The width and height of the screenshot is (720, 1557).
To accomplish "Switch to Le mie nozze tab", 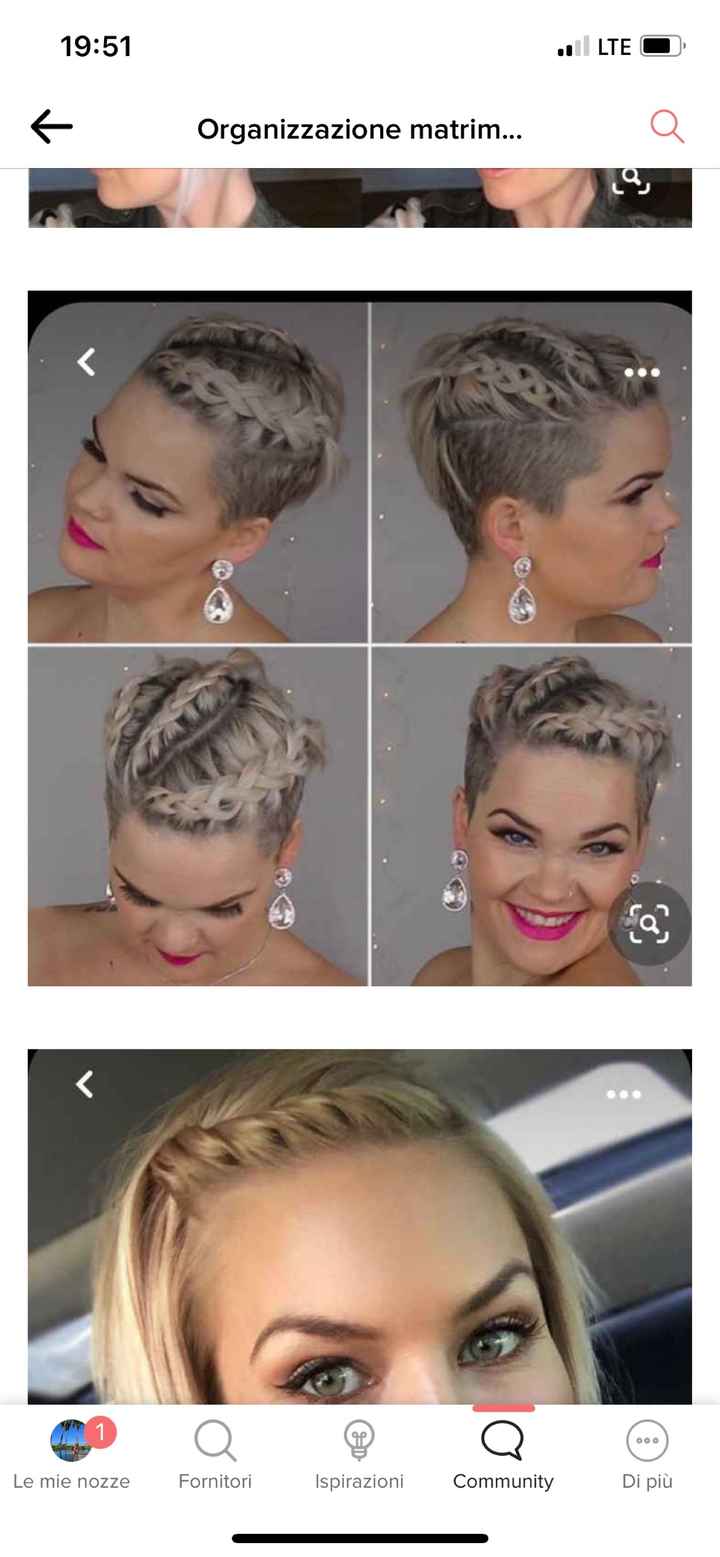I will tap(71, 1456).
